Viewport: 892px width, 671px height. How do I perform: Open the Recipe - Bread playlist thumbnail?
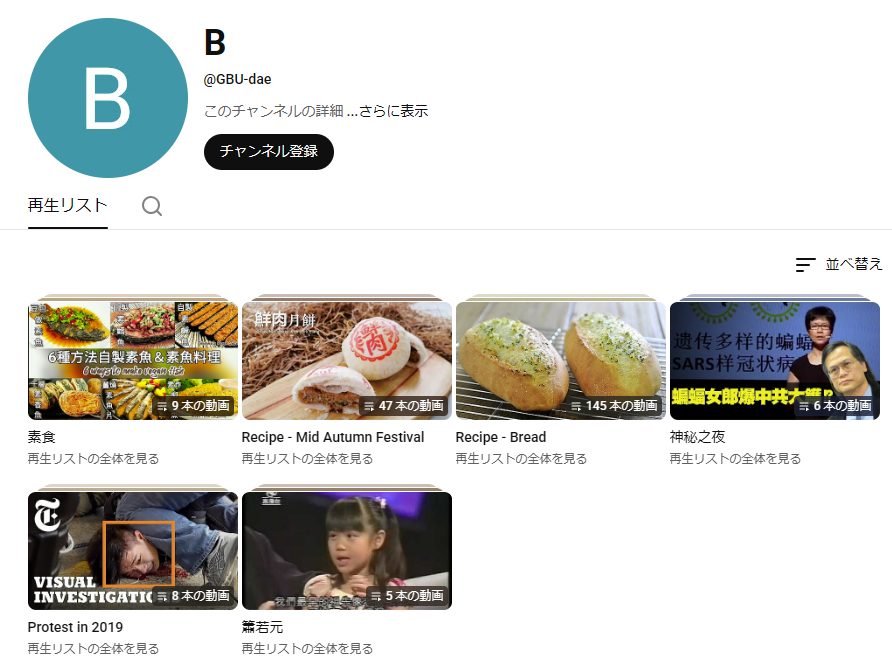[x=560, y=360]
